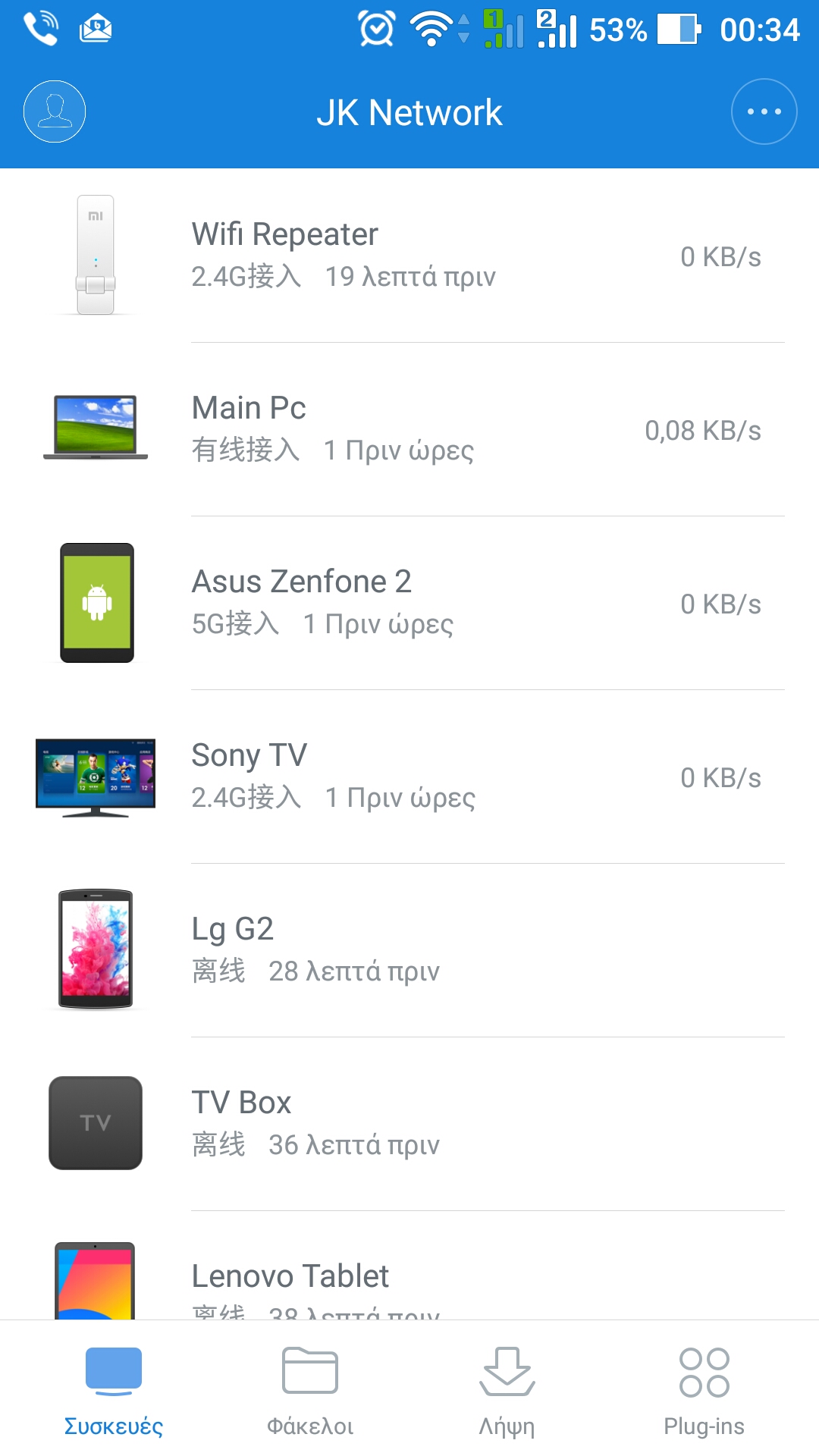Open the Plug-ins tab
Screen dimensions: 819x1456
pos(704,1391)
